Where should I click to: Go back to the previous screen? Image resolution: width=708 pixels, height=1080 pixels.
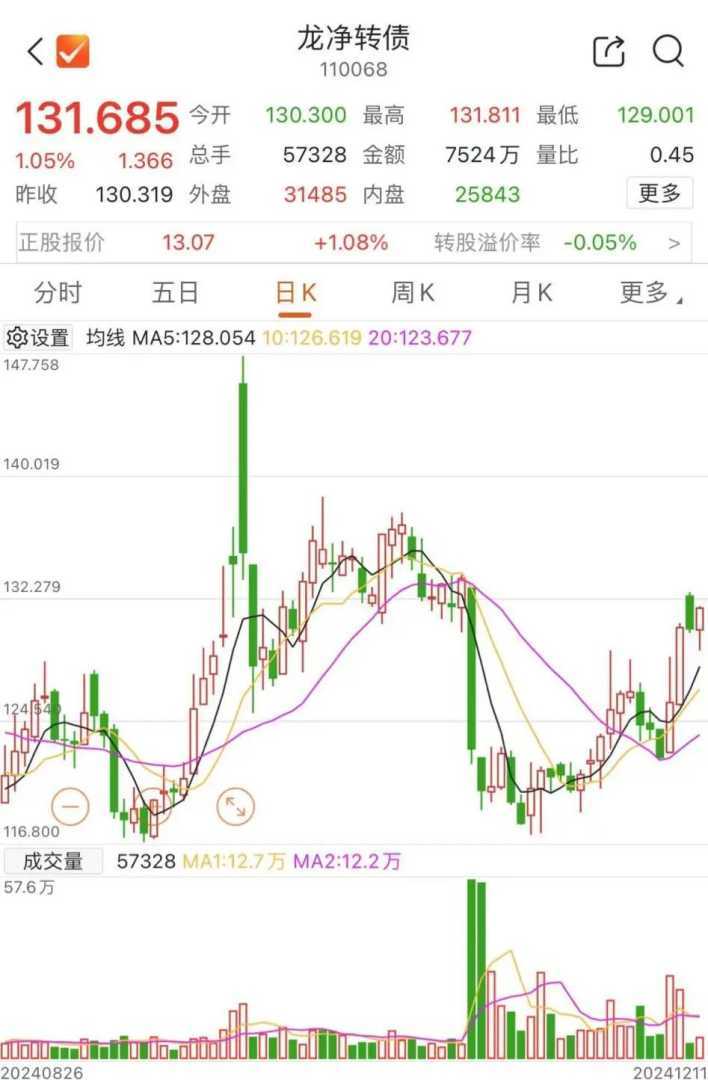(35, 52)
